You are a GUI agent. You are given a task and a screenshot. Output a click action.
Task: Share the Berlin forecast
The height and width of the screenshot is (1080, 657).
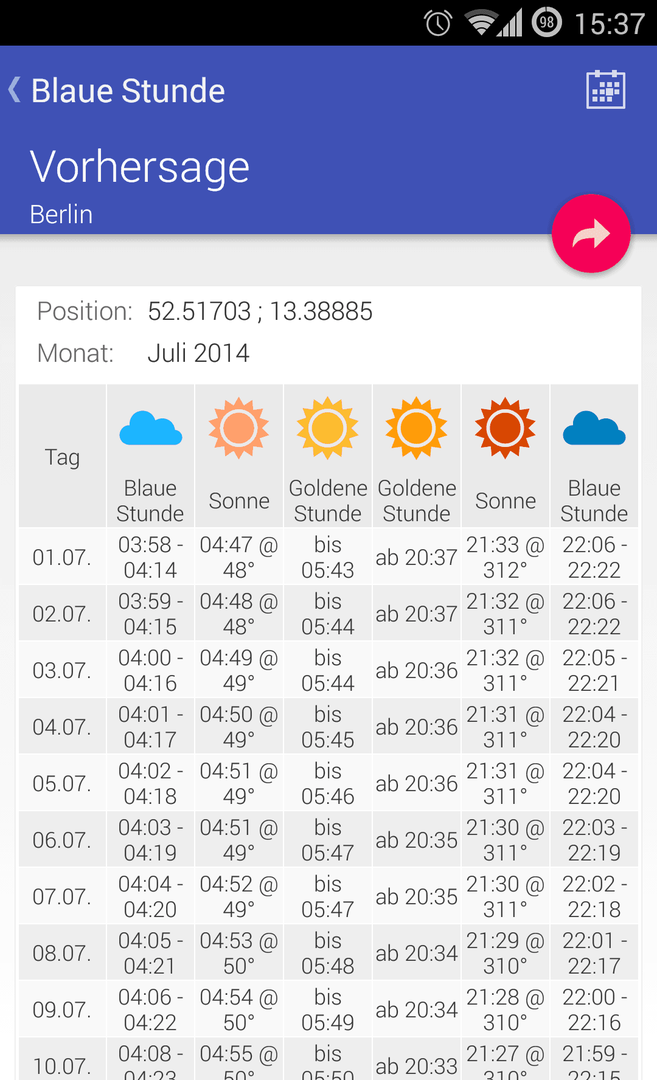tap(591, 233)
